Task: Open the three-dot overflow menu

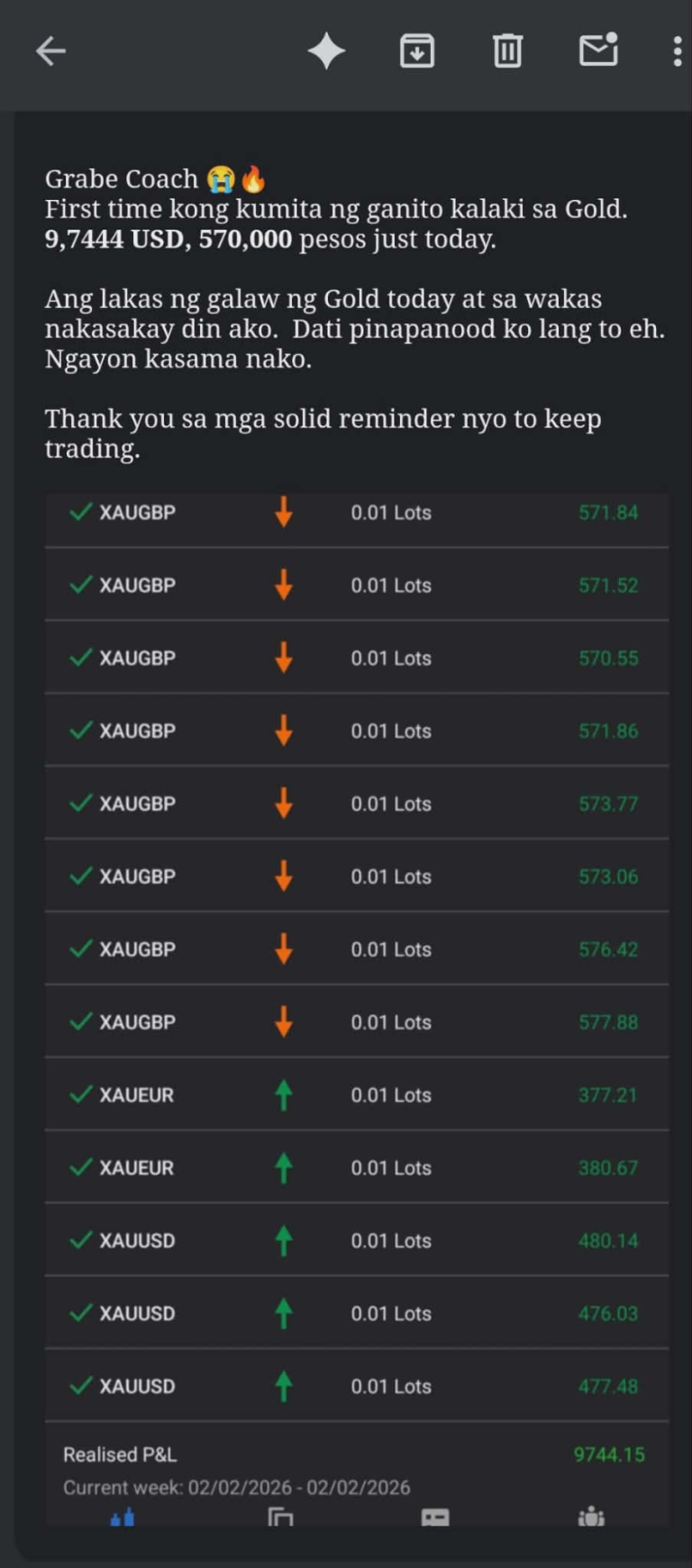Action: [677, 51]
